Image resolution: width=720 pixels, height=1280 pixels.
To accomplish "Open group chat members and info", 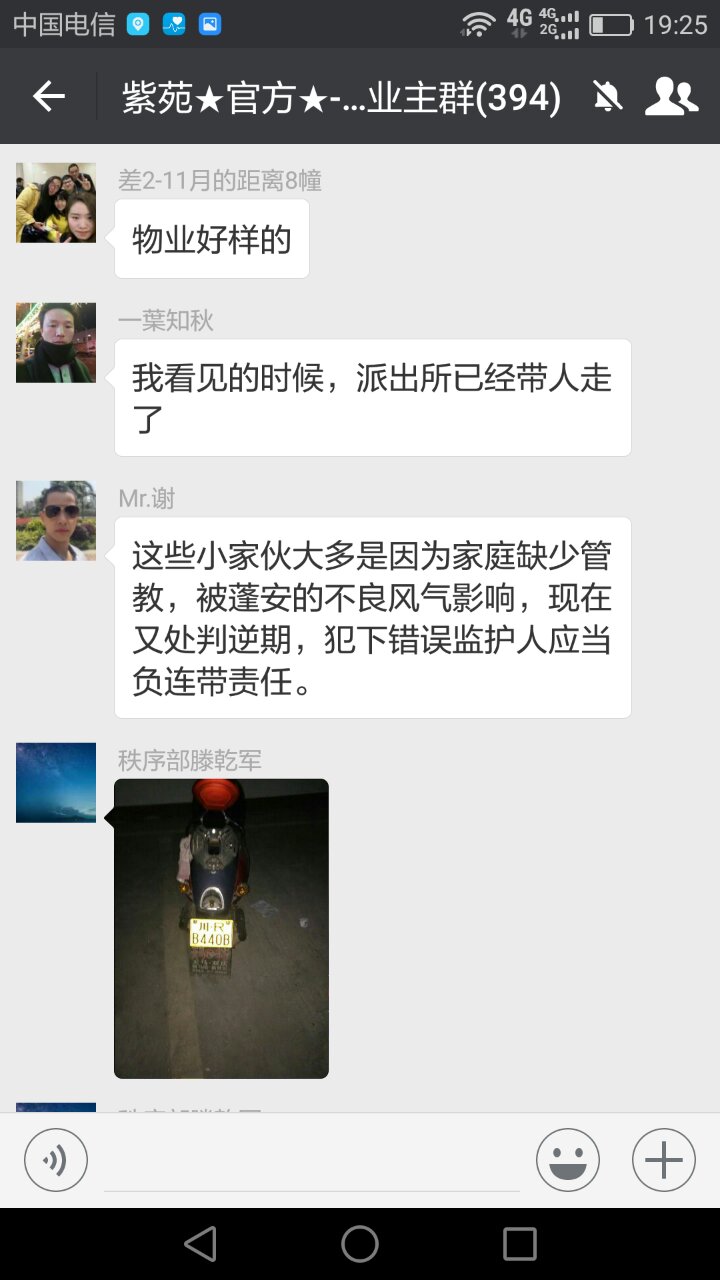I will pyautogui.click(x=671, y=96).
